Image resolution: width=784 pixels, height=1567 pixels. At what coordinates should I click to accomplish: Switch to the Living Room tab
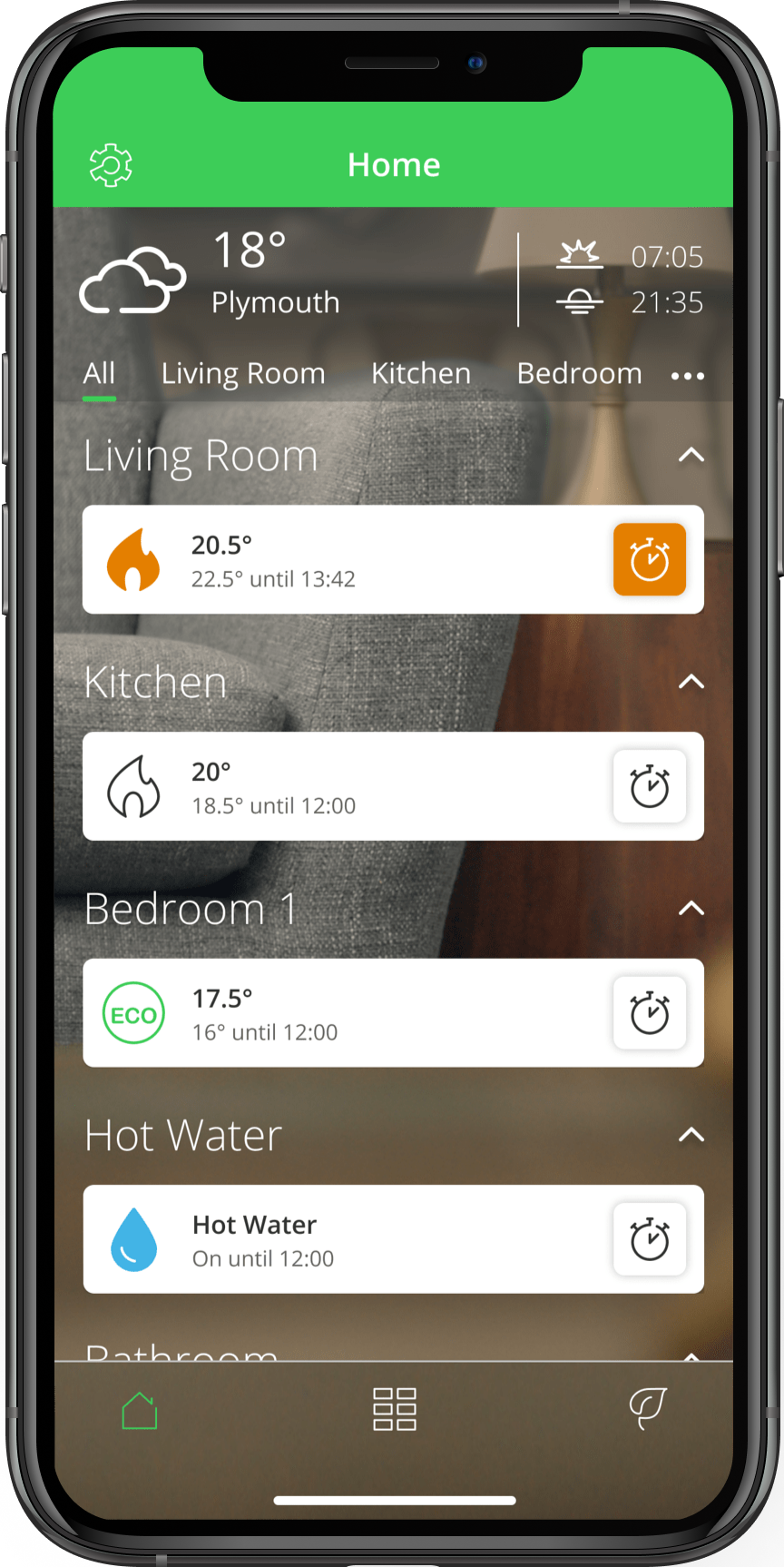tap(243, 374)
